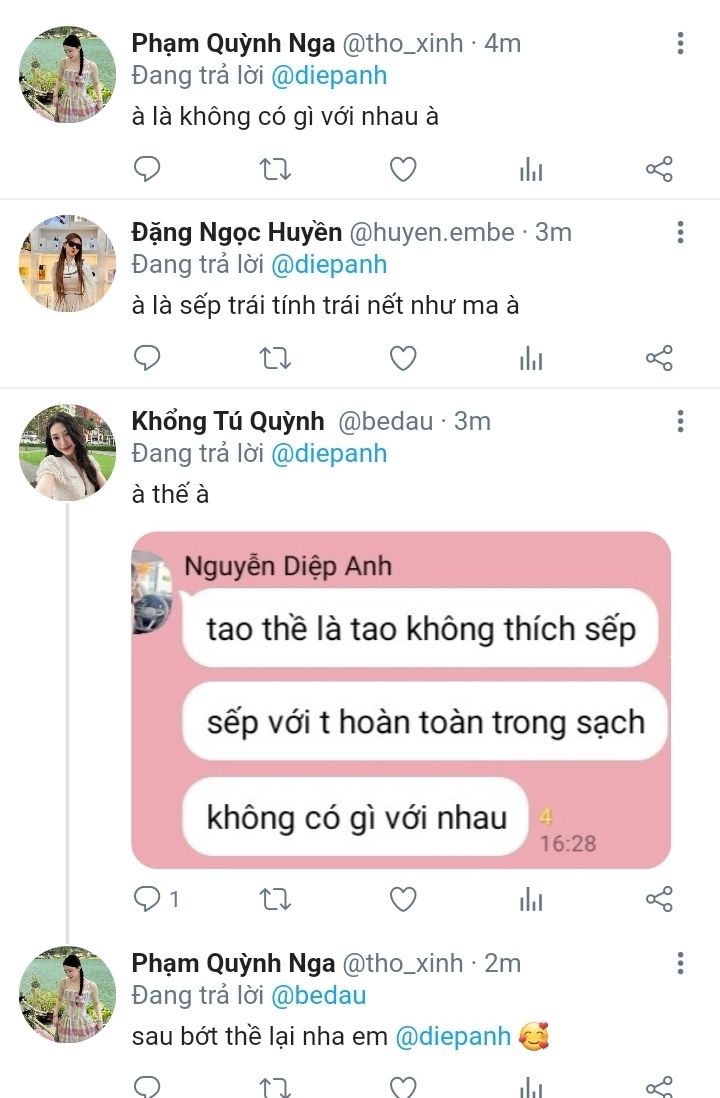720x1098 pixels.
Task: Open the chat screenshot in Khổng Tú Quỳnh's tweet
Action: (400, 700)
